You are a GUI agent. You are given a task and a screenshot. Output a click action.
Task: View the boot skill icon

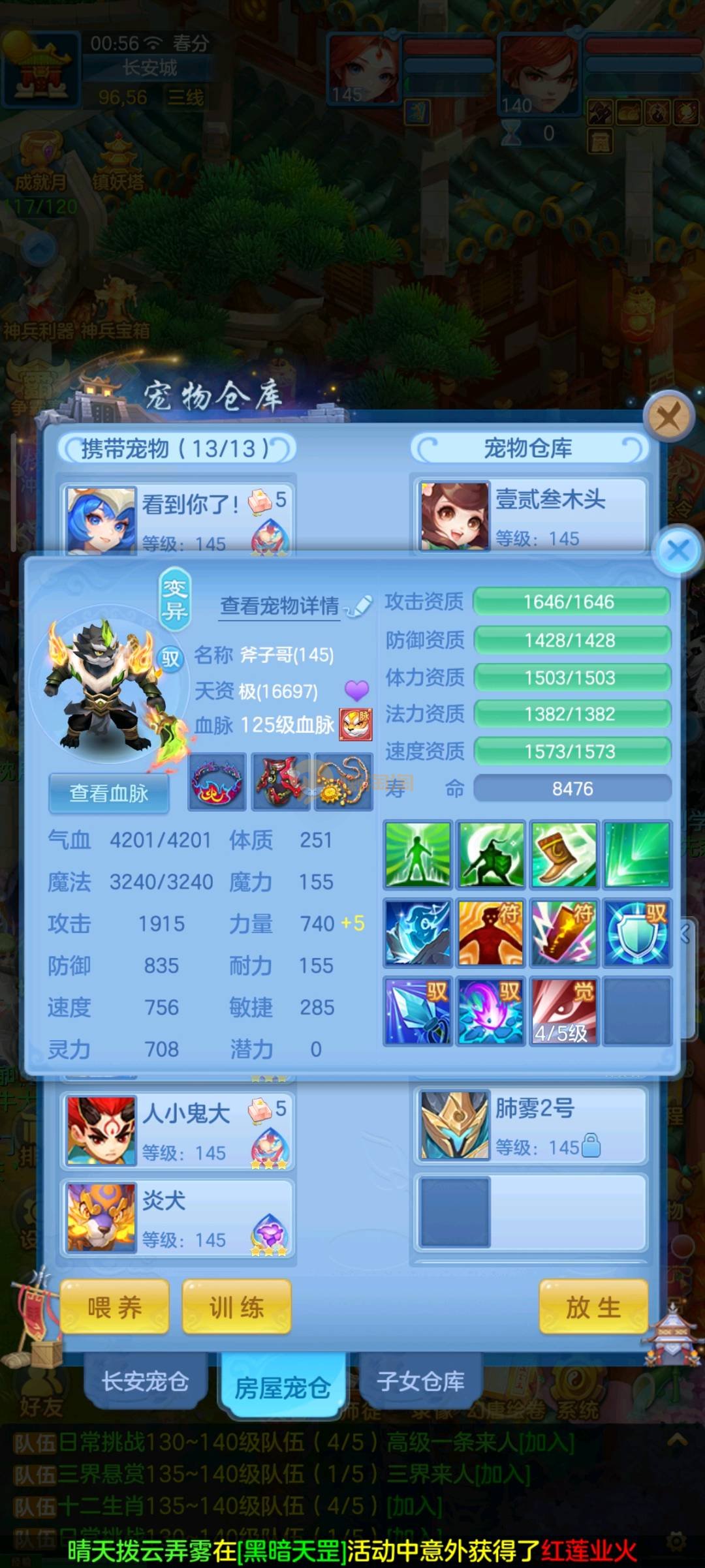tap(564, 854)
